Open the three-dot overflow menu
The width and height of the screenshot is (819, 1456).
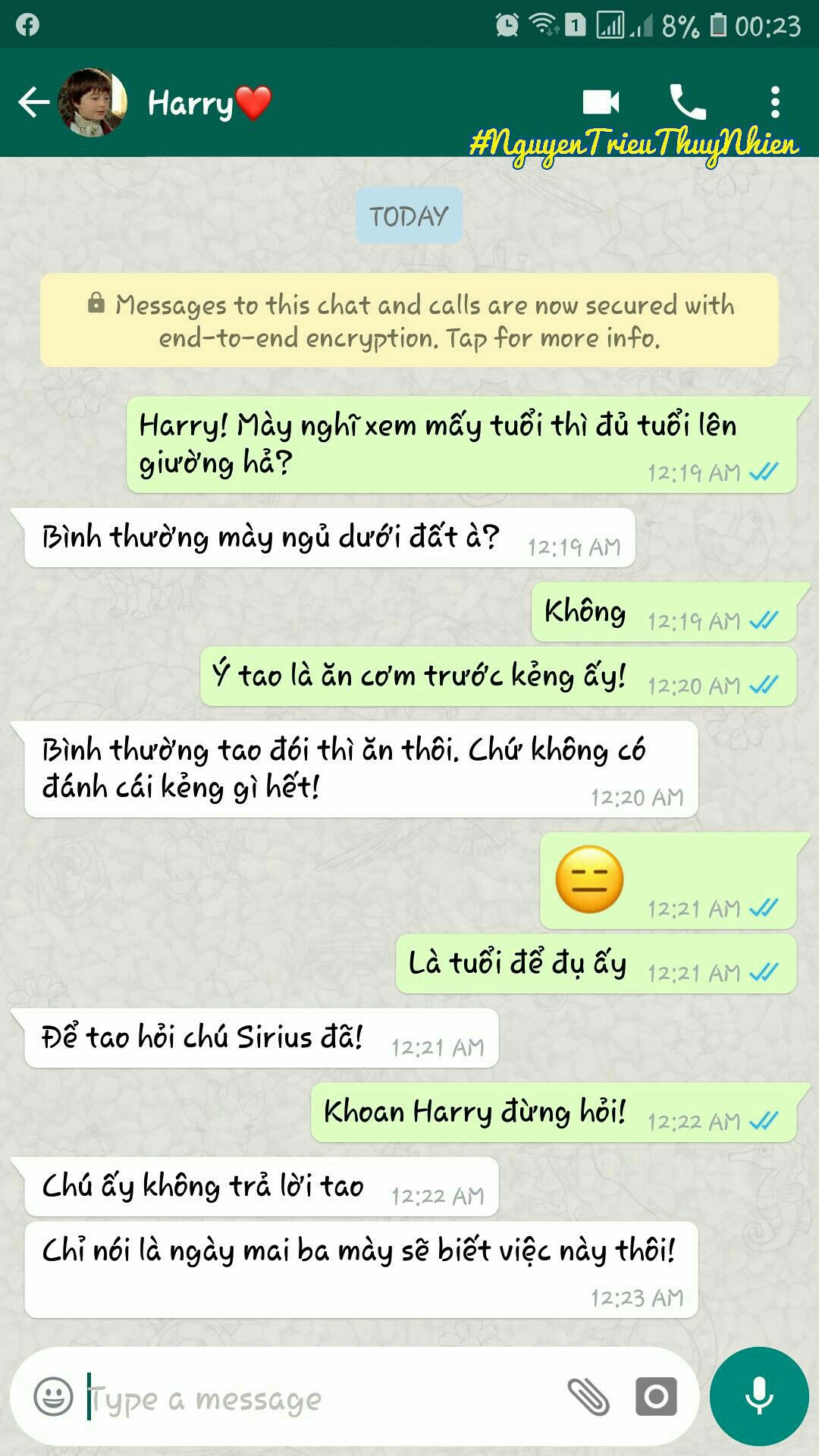coord(775,102)
